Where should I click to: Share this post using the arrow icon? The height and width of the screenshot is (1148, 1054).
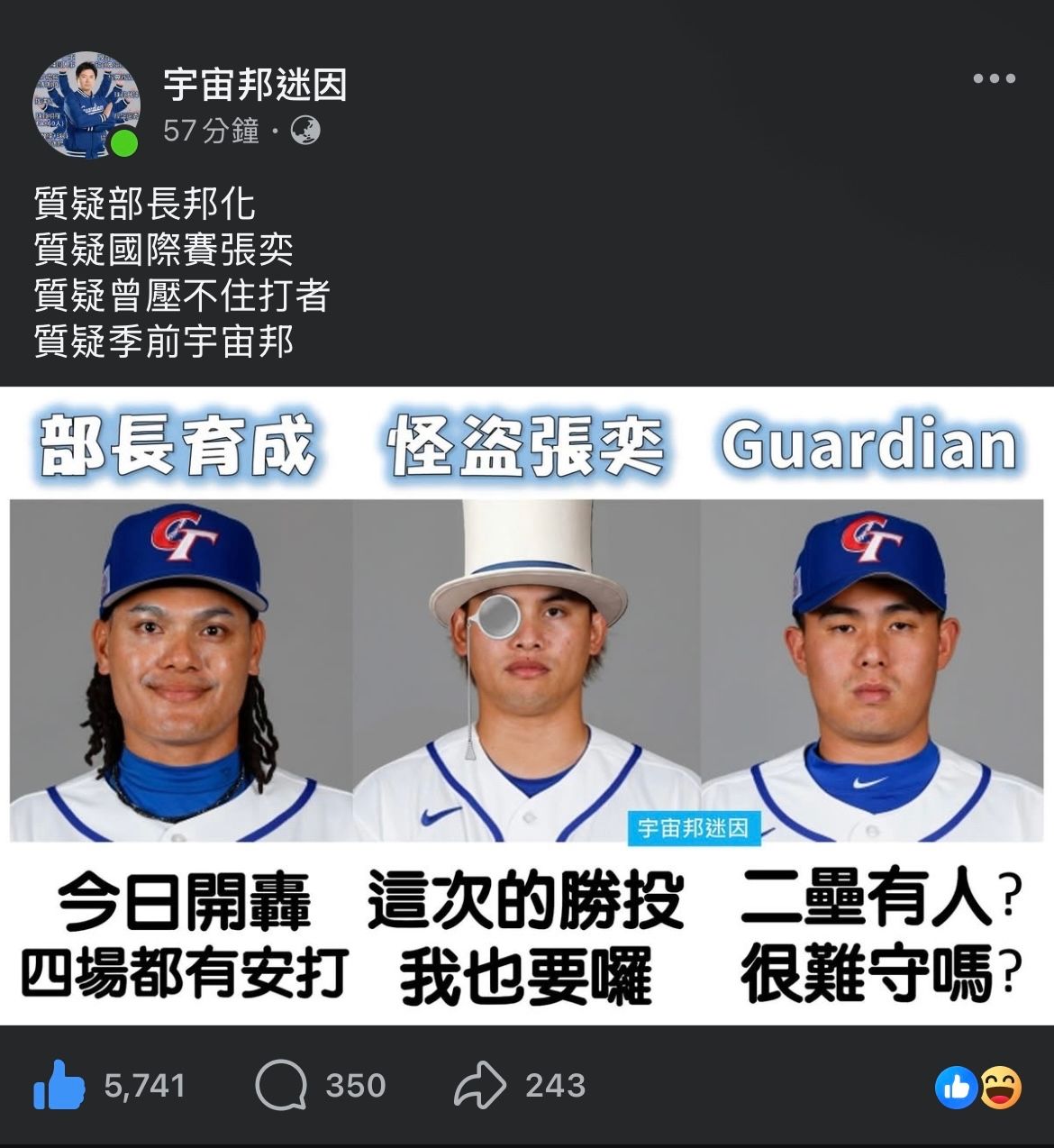coord(480,1085)
